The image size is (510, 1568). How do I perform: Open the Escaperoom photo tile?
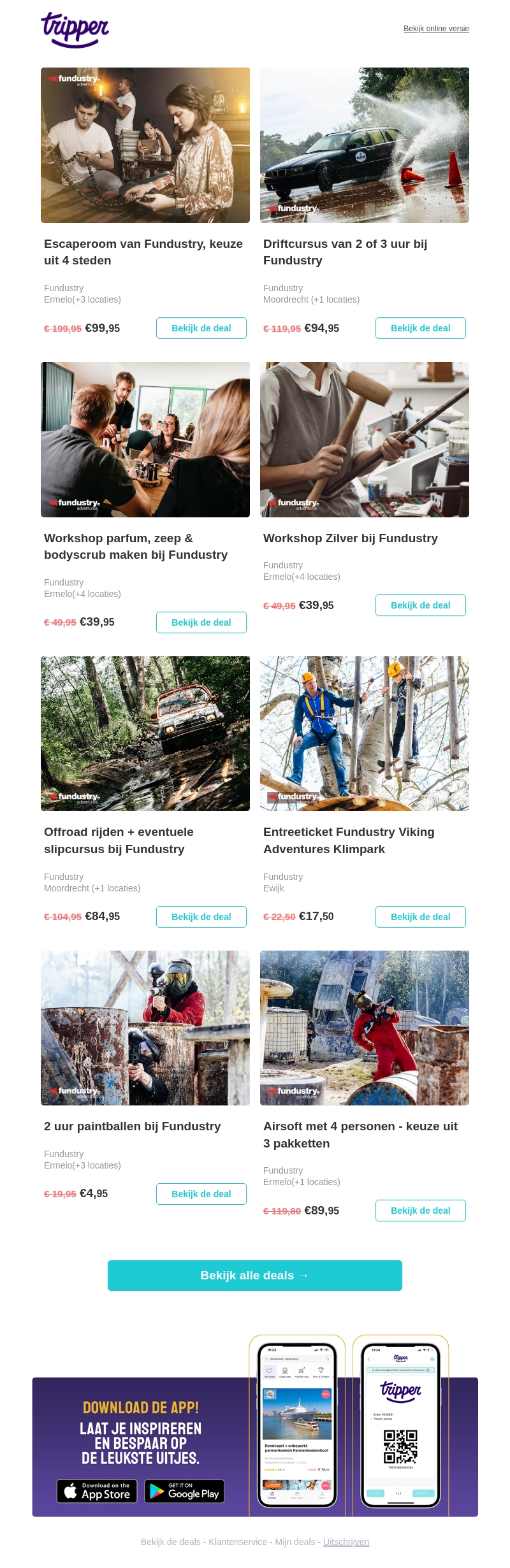point(145,145)
